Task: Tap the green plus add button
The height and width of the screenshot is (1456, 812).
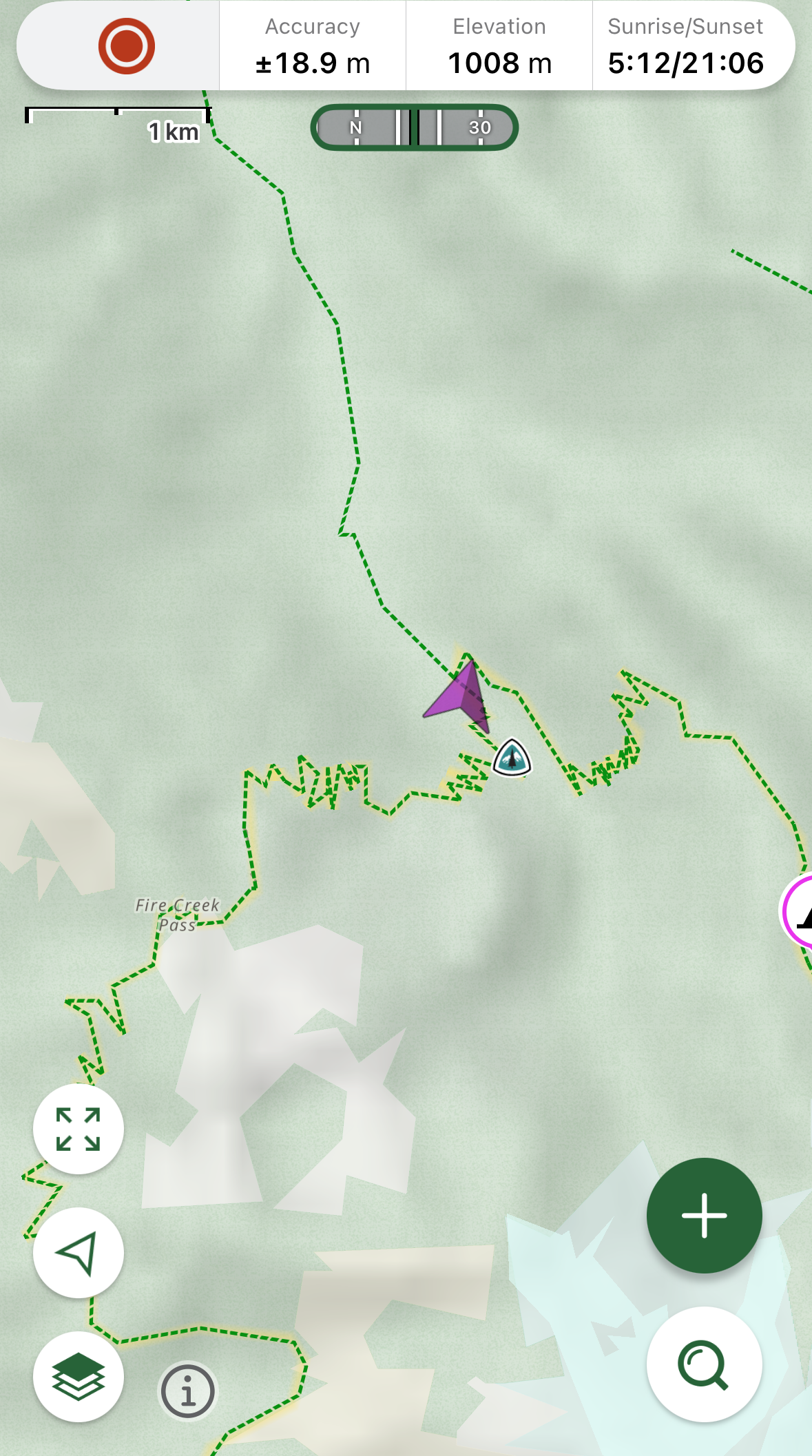Action: pyautogui.click(x=704, y=1216)
